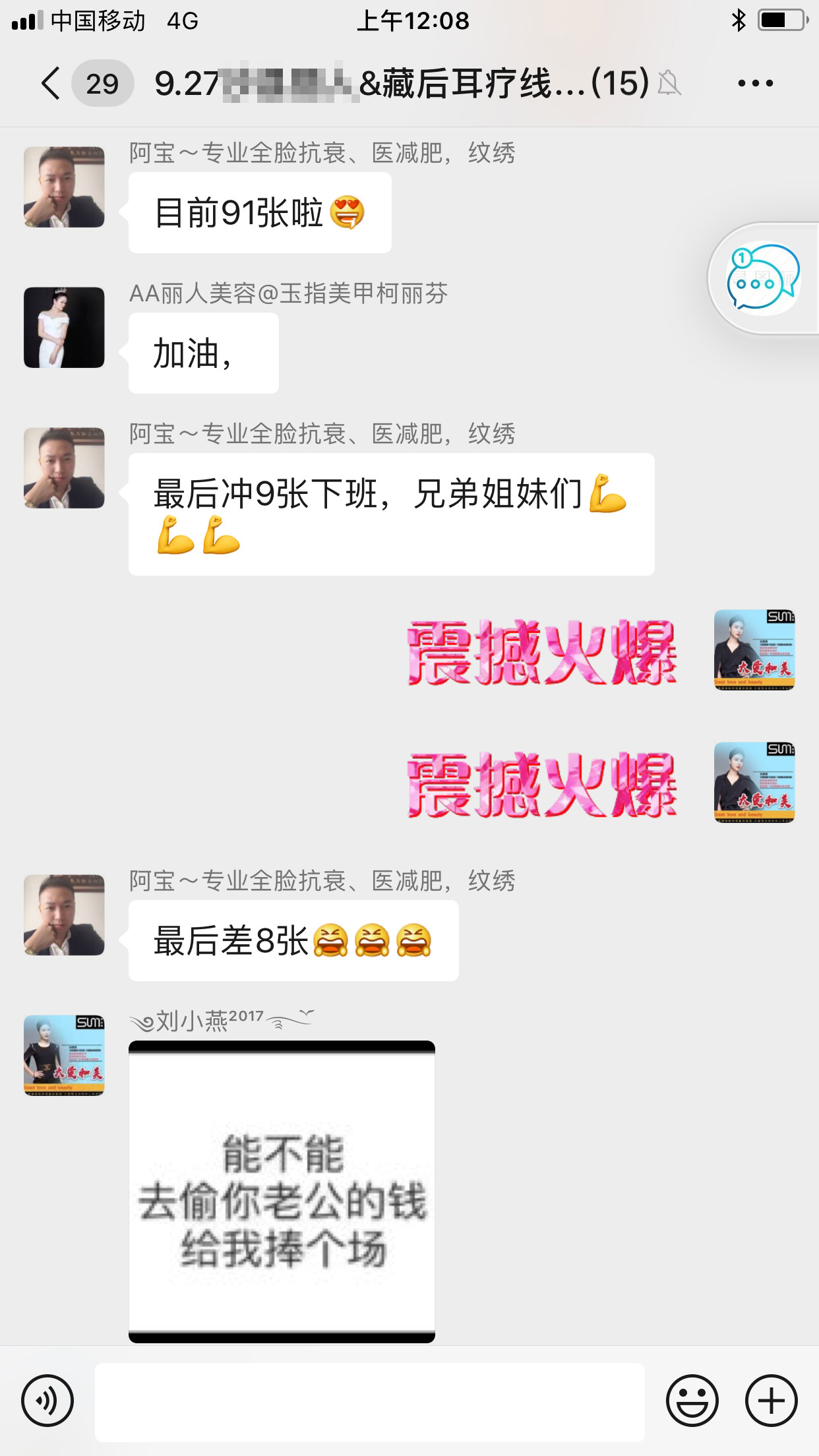This screenshot has width=819, height=1456.
Task: Tap the back chevron beside the unread count
Action: (x=49, y=84)
